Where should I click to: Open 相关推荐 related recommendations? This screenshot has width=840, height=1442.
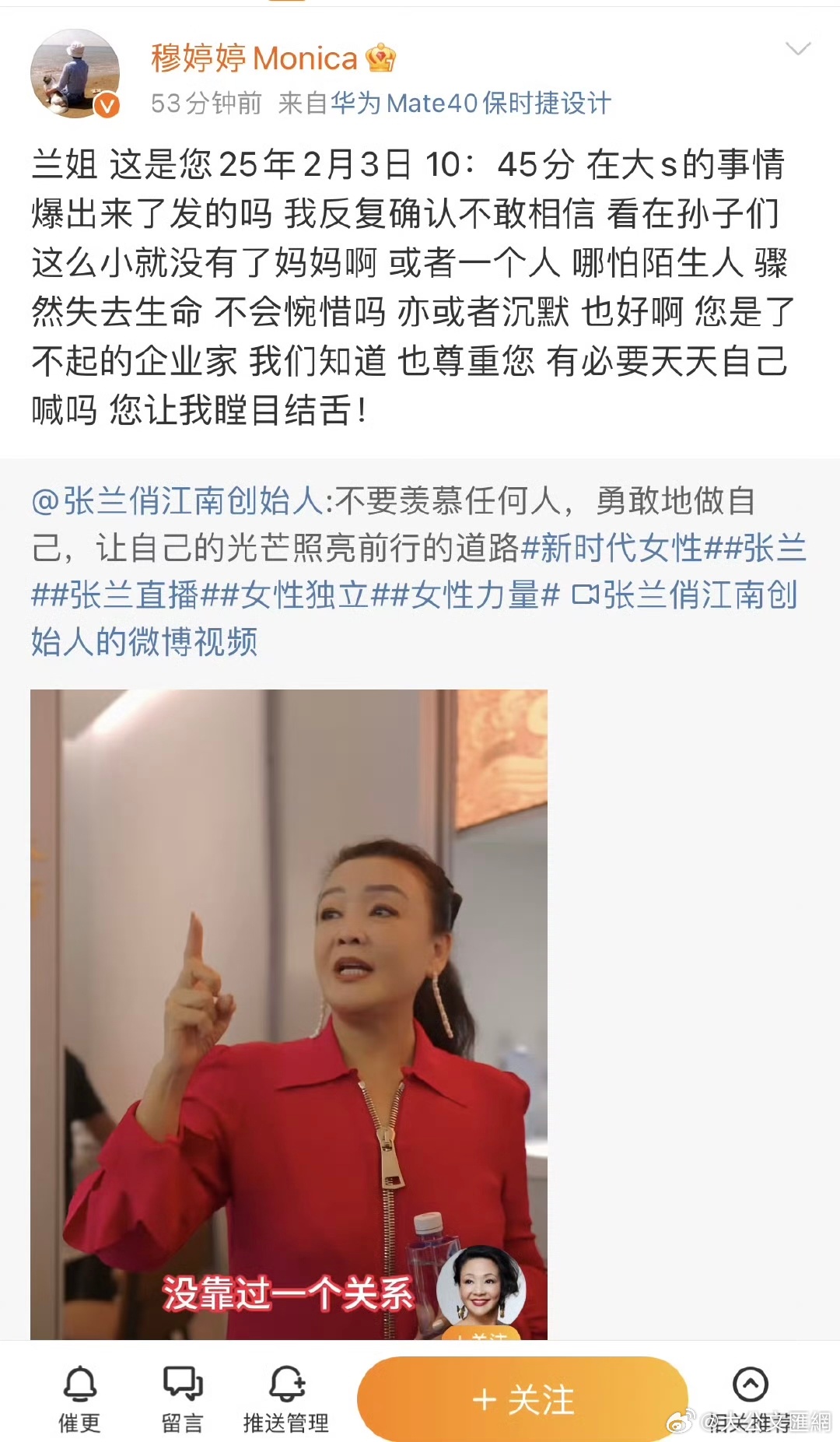750,1398
